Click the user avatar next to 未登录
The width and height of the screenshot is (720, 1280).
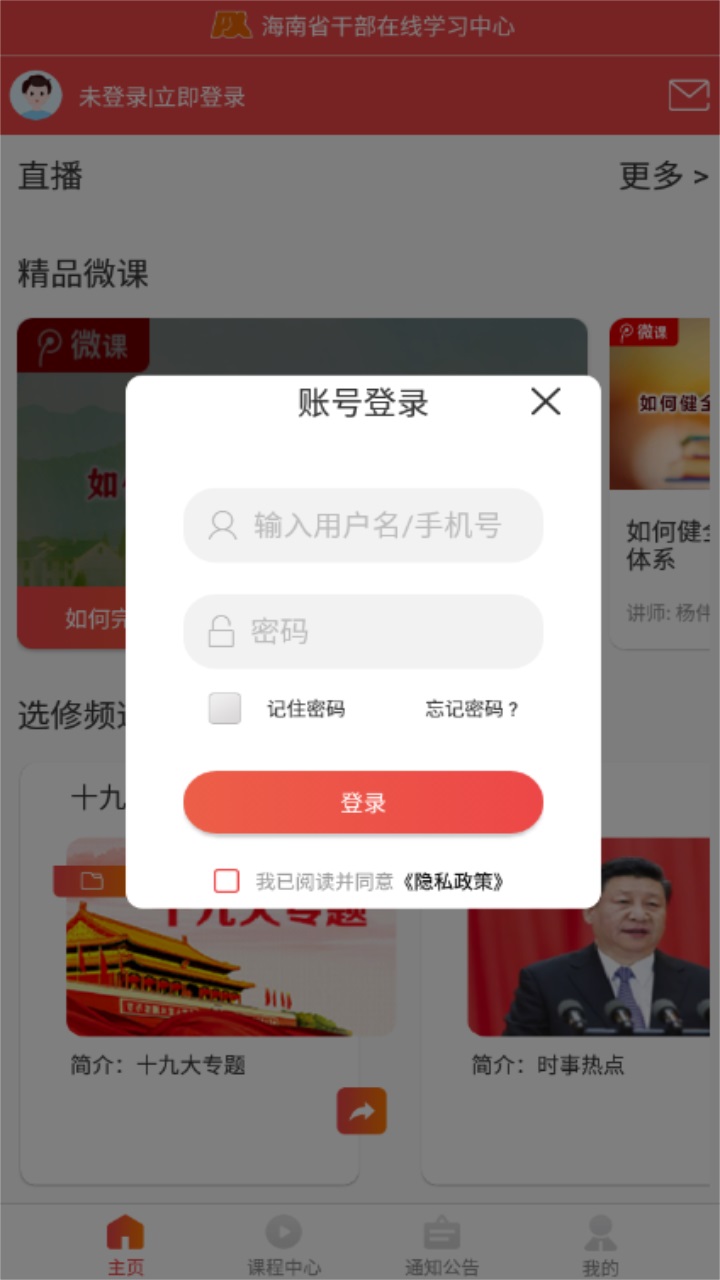pos(36,96)
